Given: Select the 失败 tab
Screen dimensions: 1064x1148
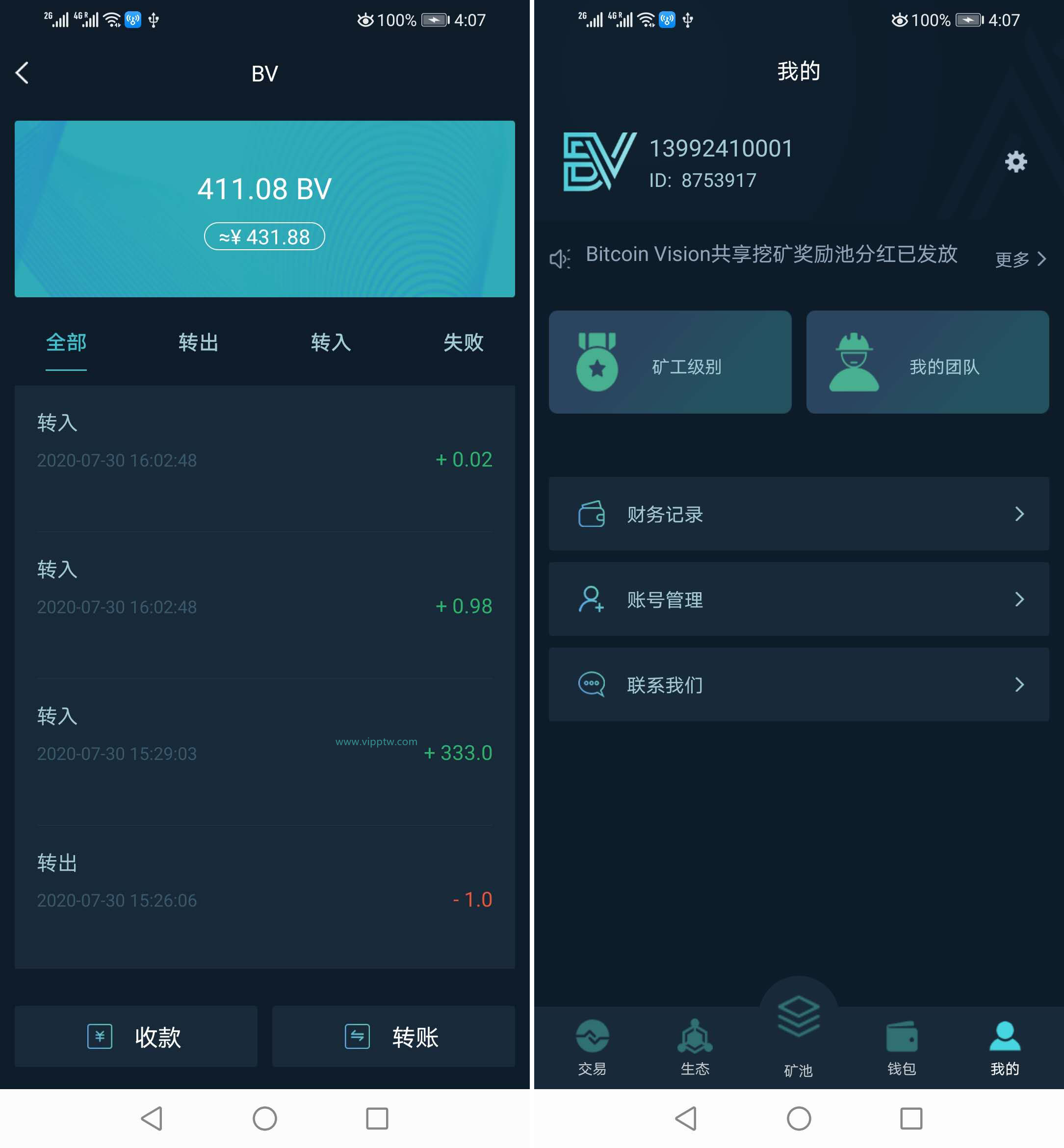Looking at the screenshot, I should pyautogui.click(x=463, y=342).
